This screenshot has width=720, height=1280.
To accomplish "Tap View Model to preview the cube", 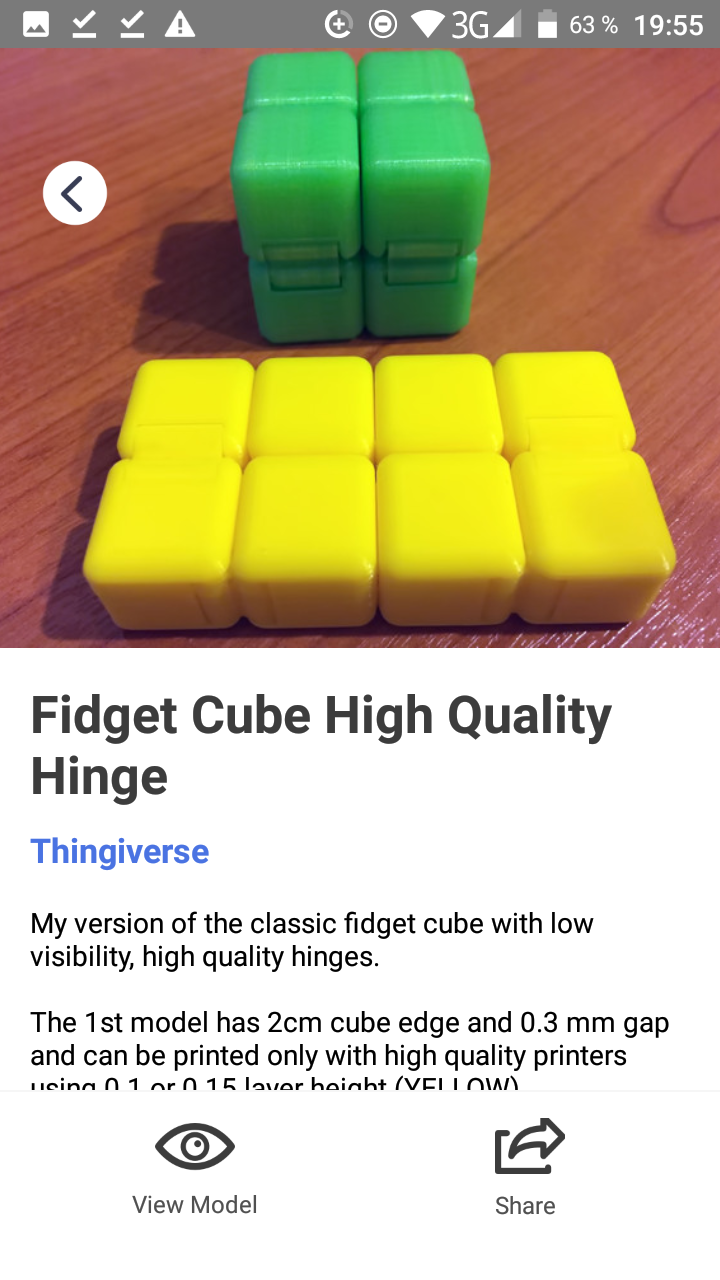I will (195, 1166).
